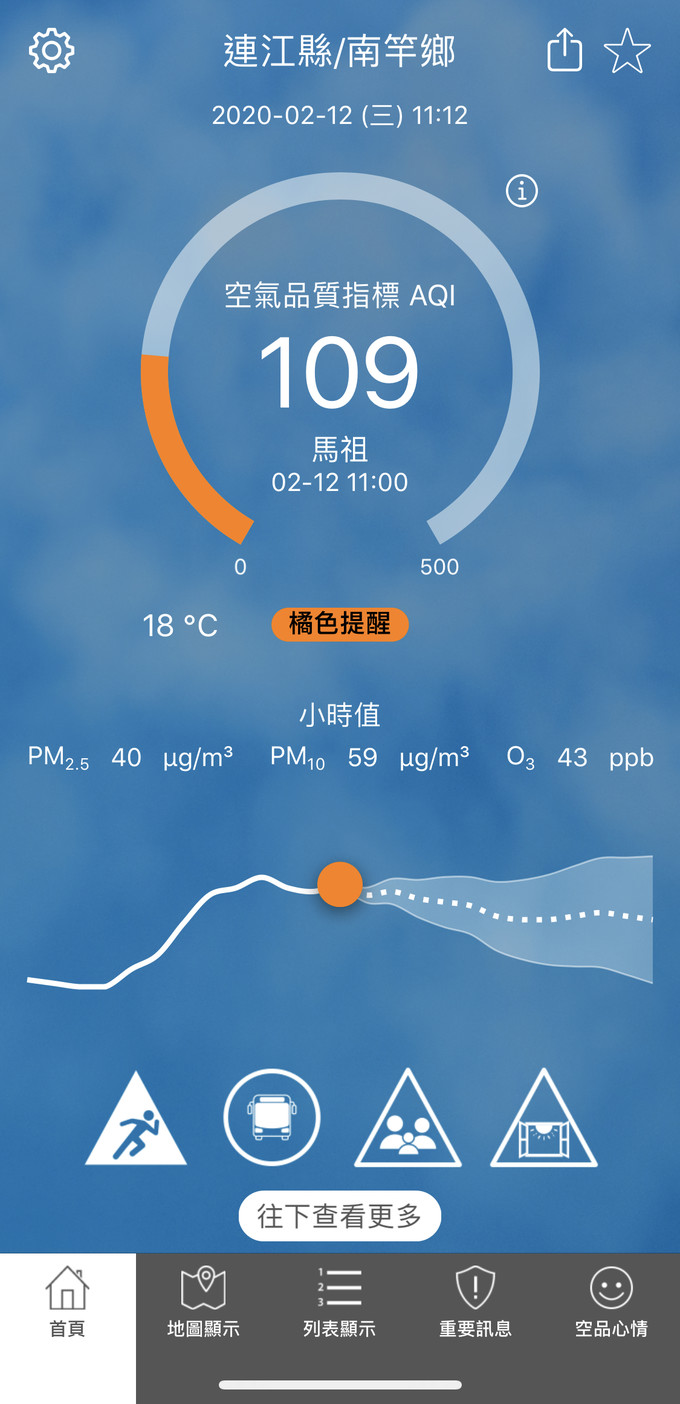
Task: Add this location to favorites
Action: click(627, 51)
